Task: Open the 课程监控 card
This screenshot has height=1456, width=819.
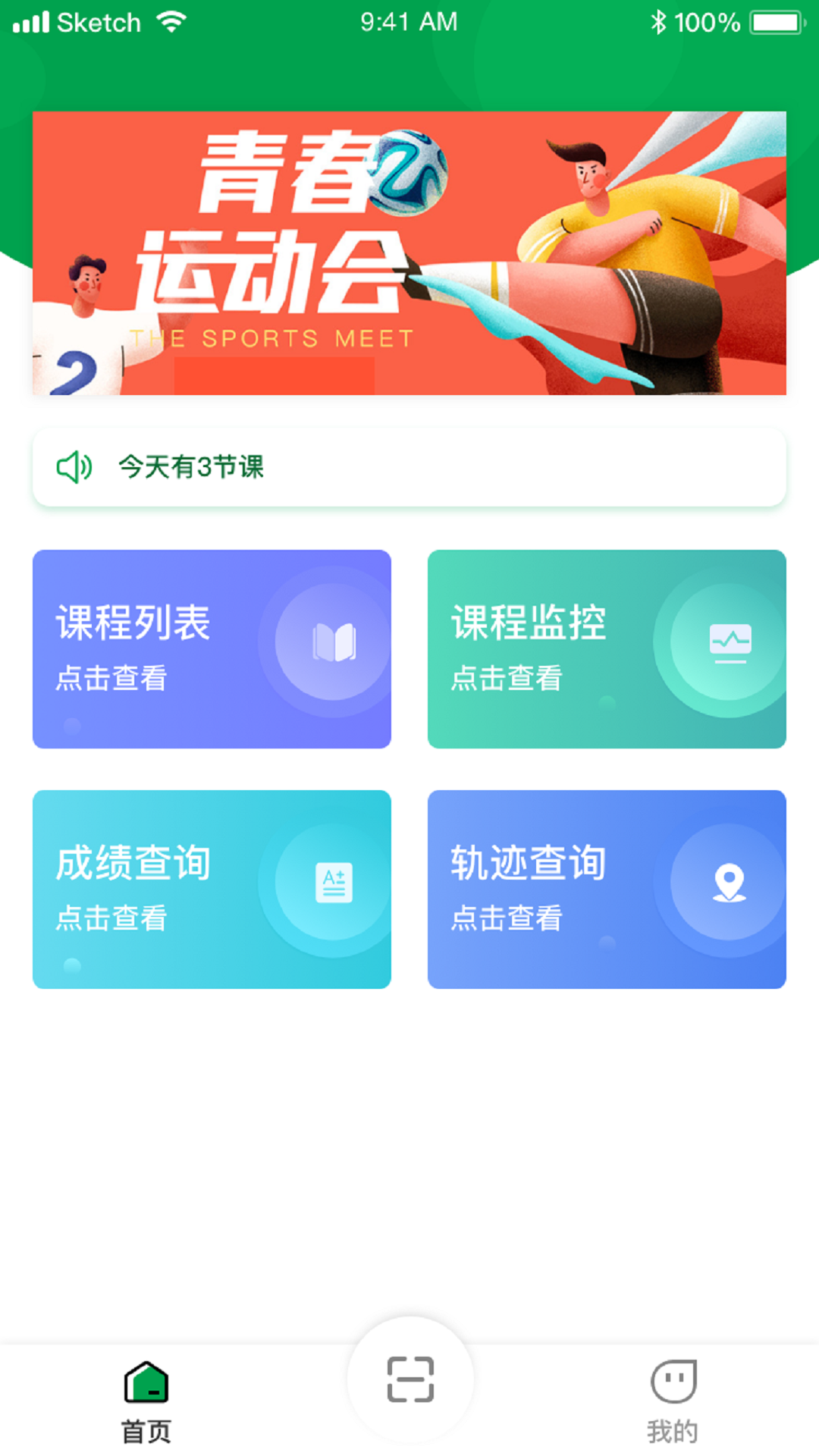Action: coord(607,649)
